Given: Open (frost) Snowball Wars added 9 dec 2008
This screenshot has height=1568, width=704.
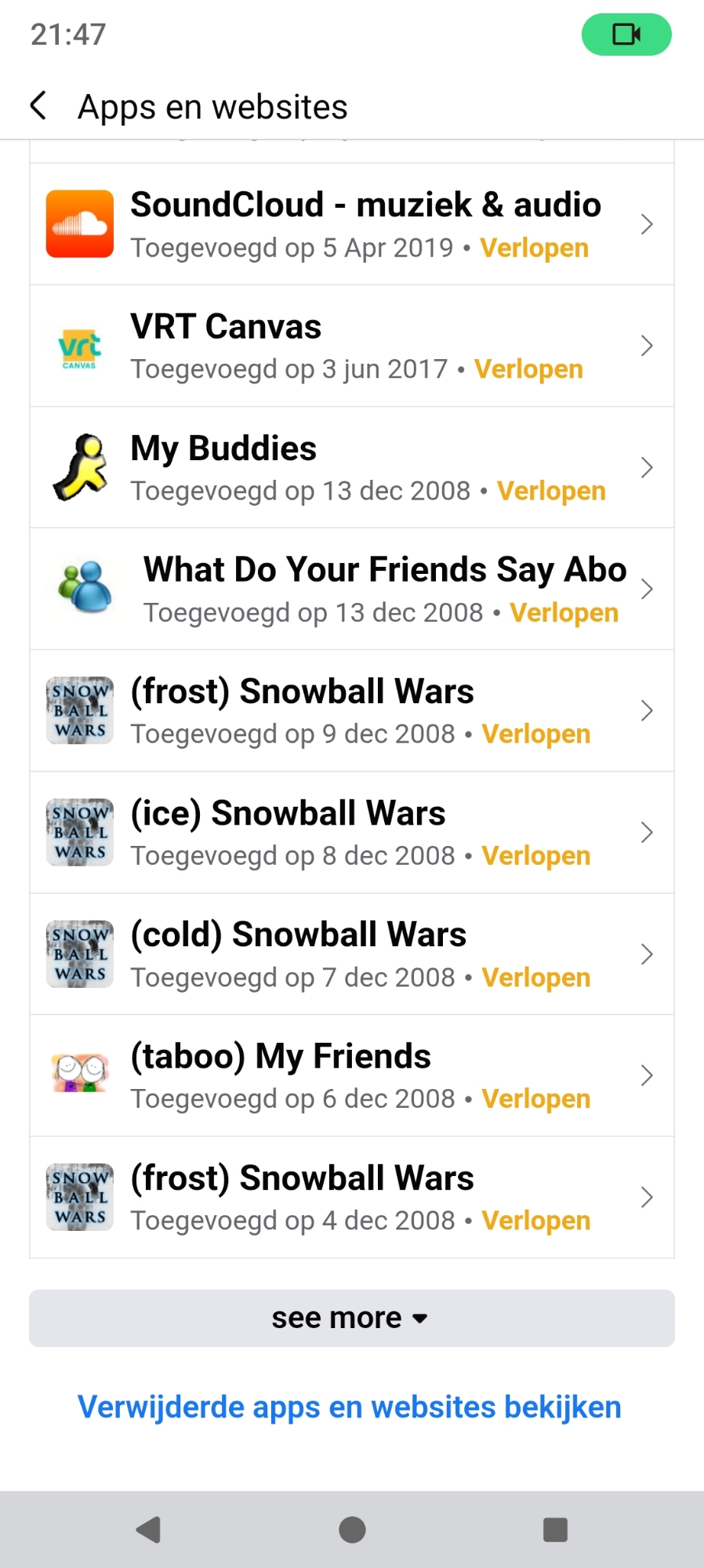Looking at the screenshot, I should tap(351, 710).
